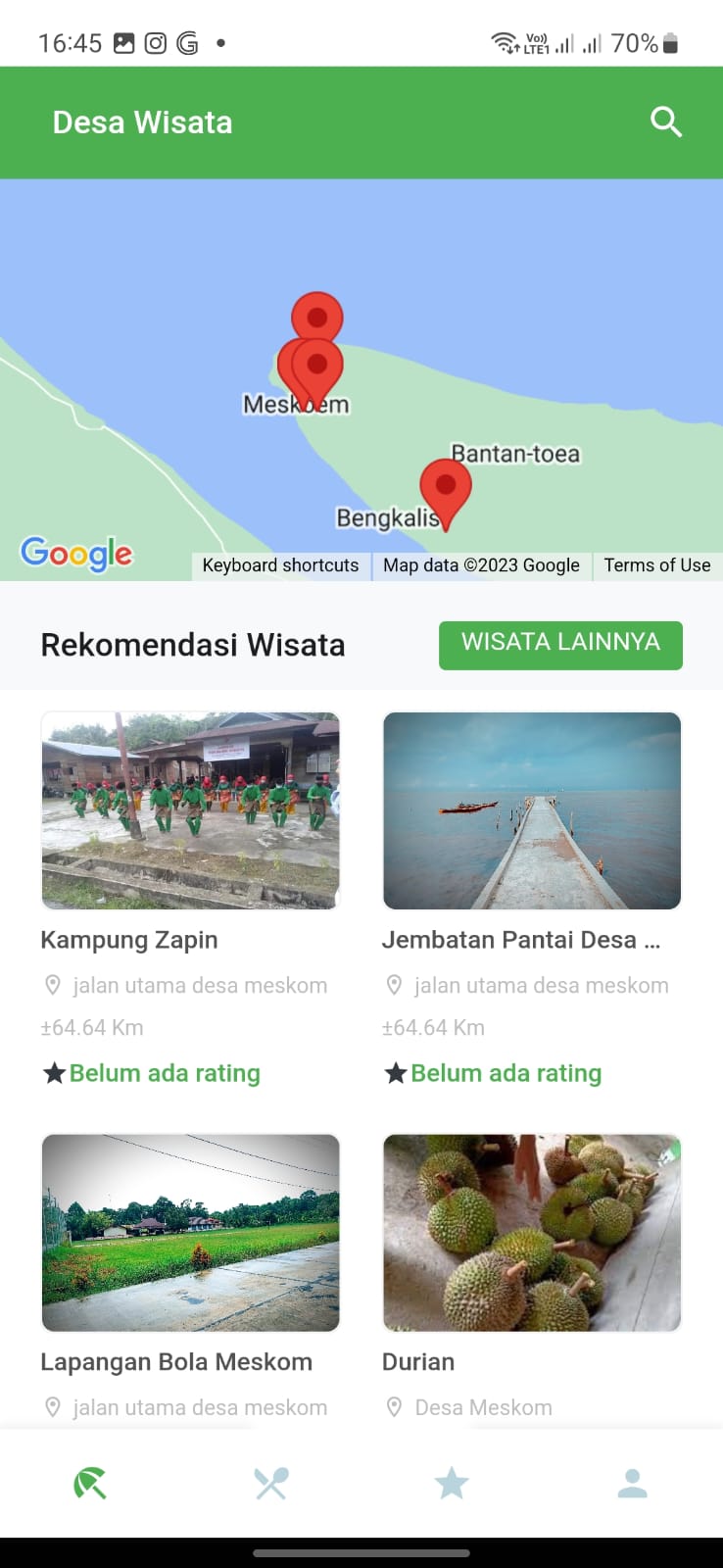Tap the WISATA LAINNYA button
Image resolution: width=723 pixels, height=1568 pixels.
coord(560,644)
